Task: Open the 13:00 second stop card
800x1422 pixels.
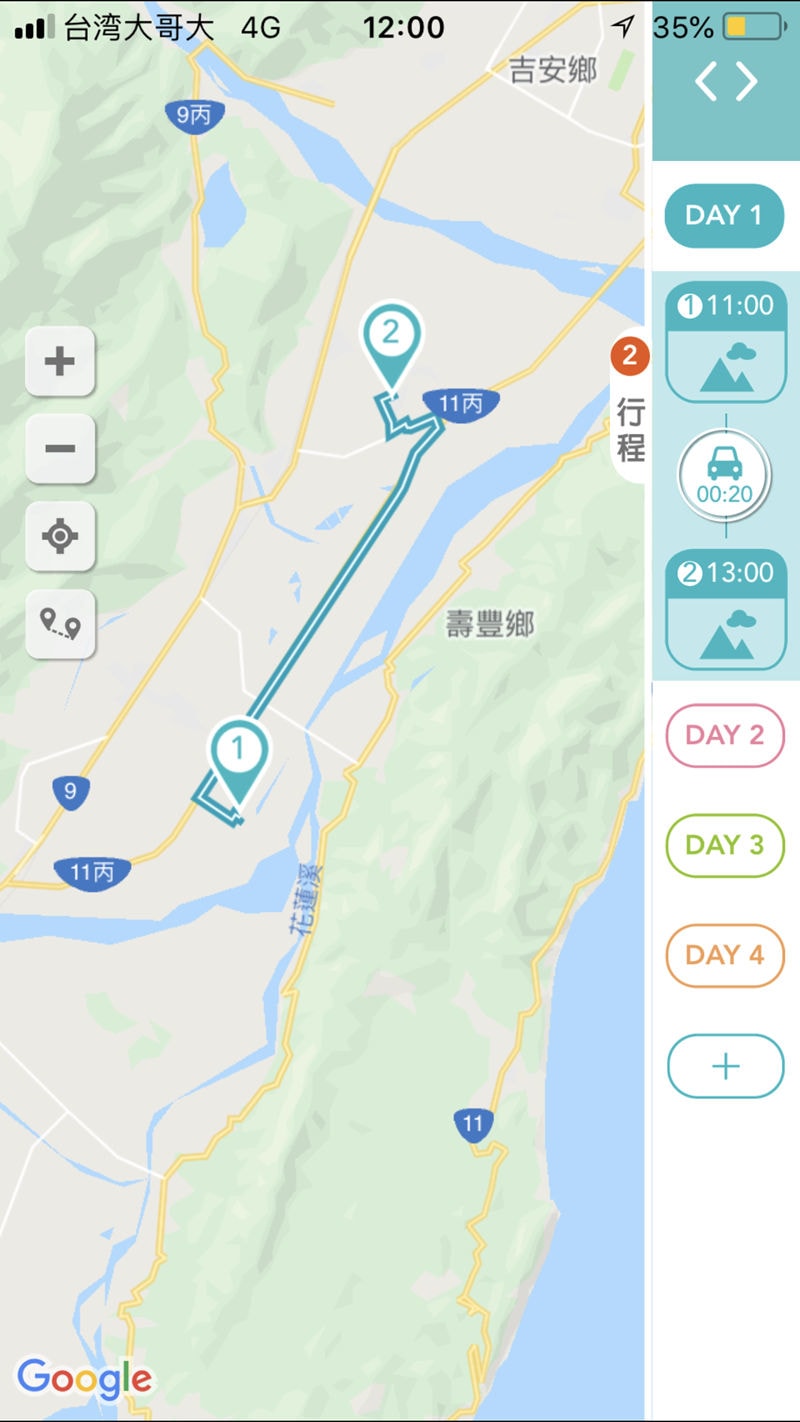Action: 726,609
